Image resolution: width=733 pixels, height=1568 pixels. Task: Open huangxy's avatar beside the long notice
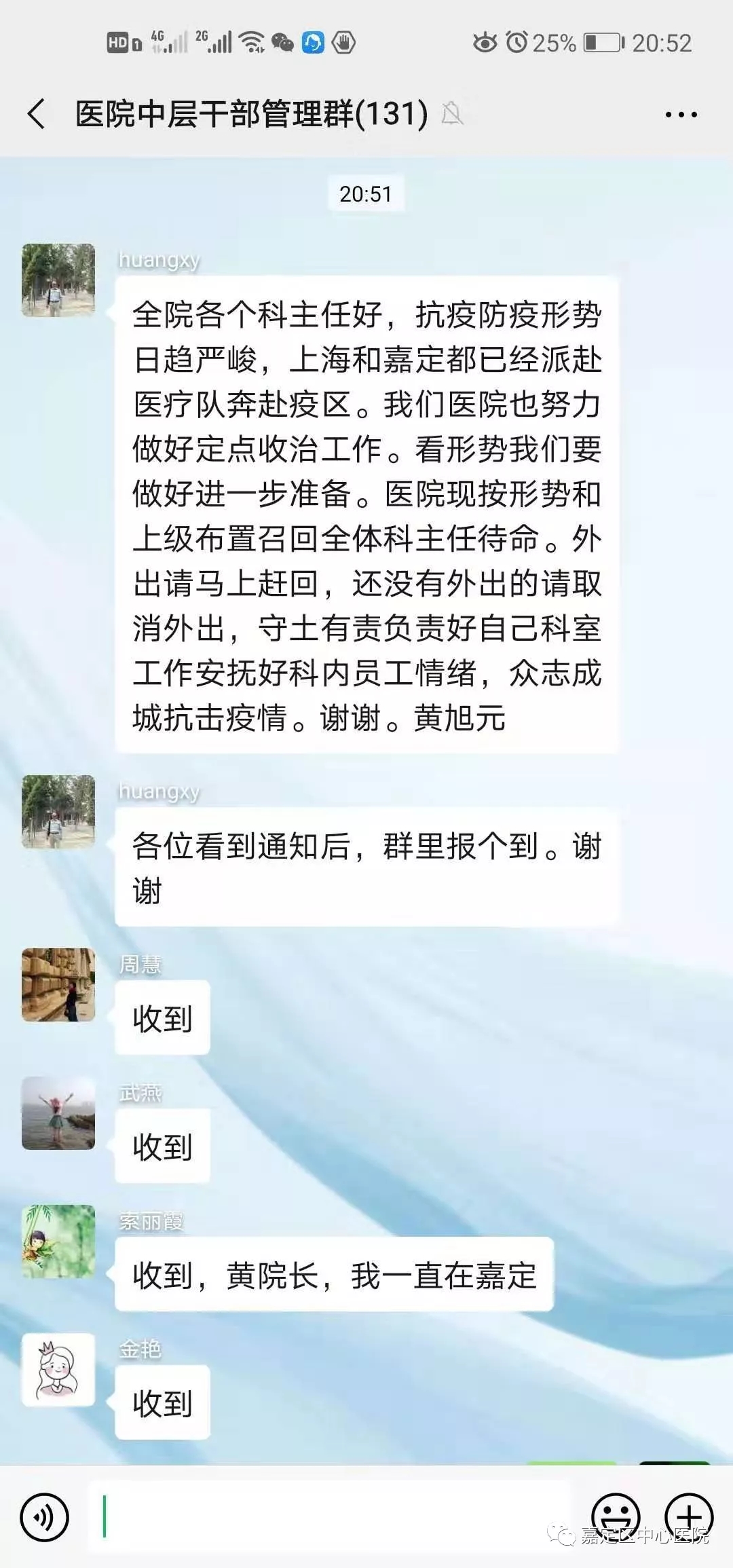coord(58,280)
